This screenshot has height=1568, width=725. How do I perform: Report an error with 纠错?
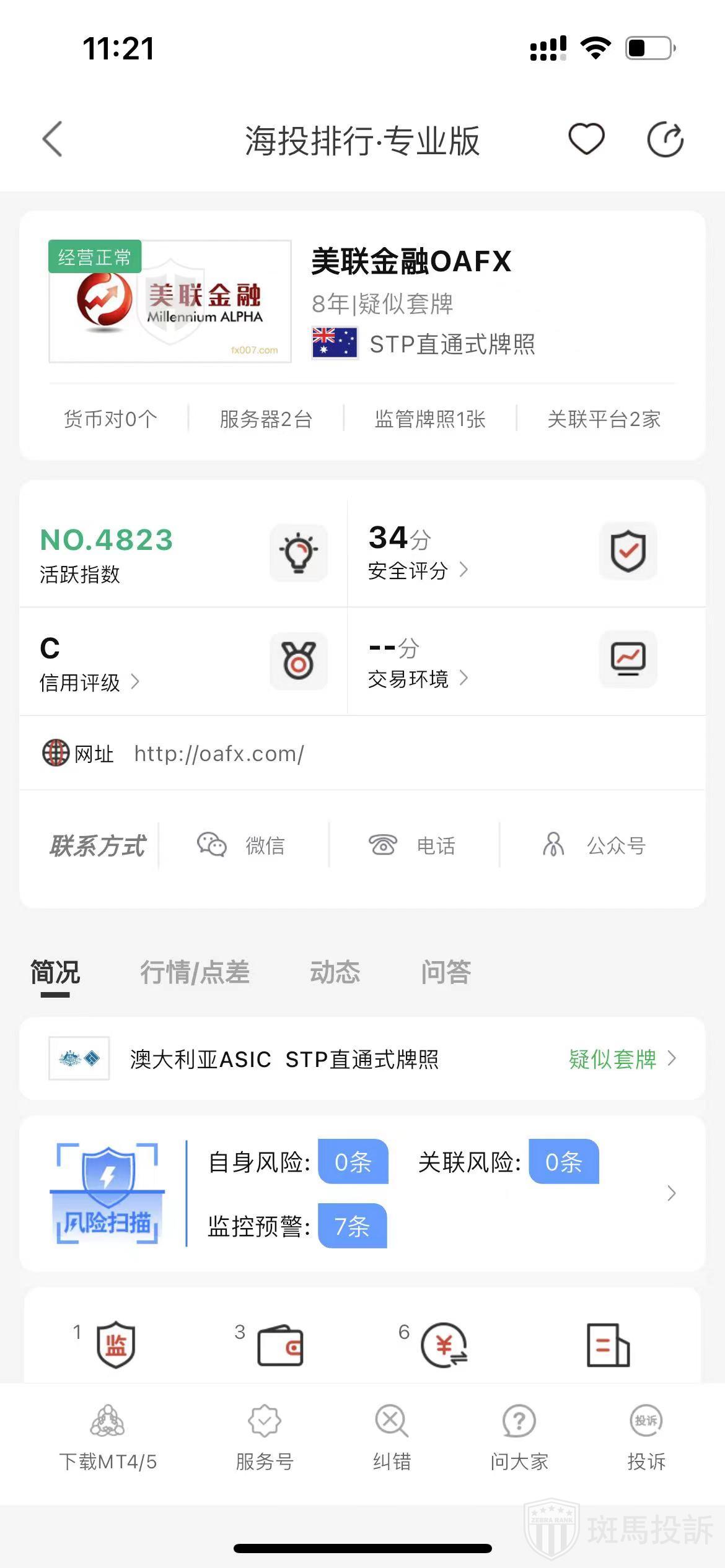point(392,1437)
